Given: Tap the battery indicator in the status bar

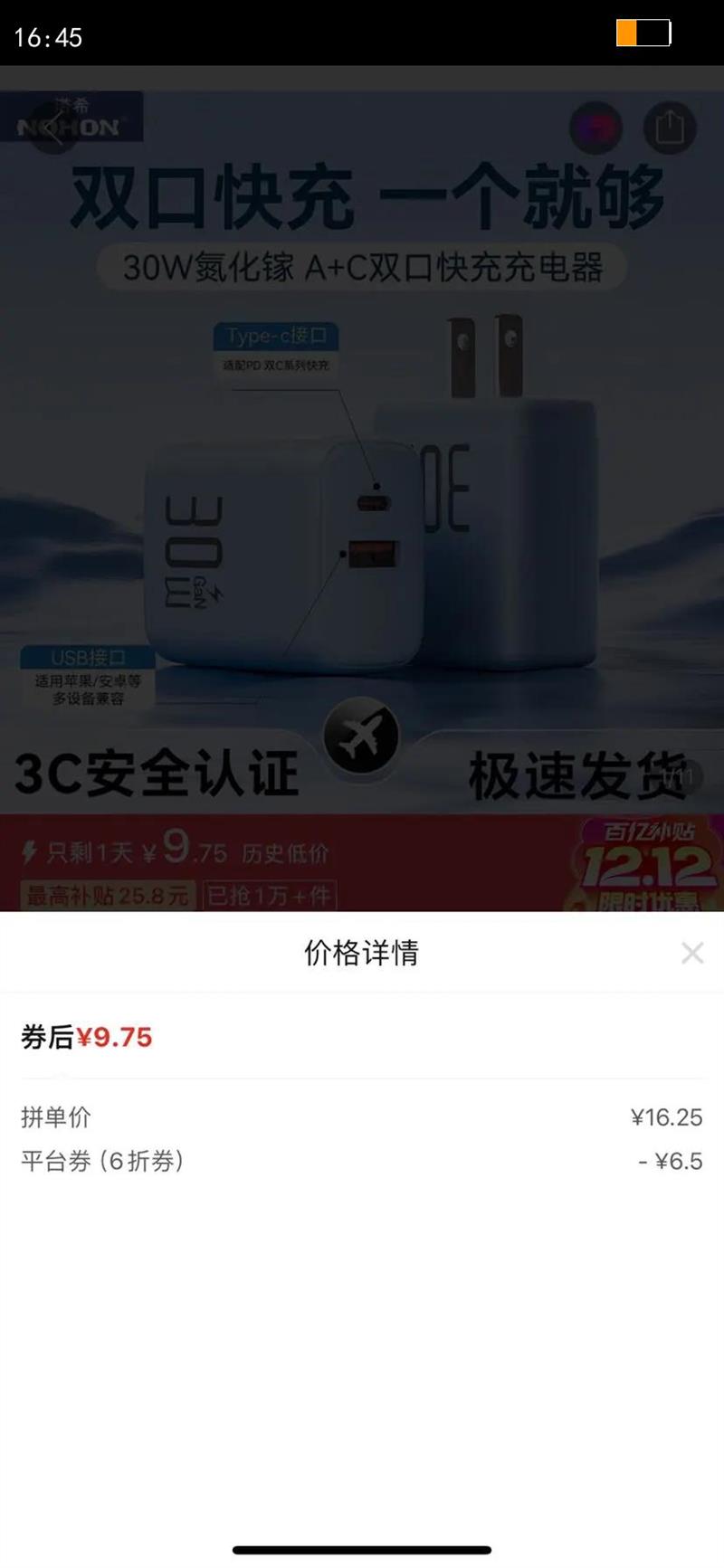Looking at the screenshot, I should (643, 33).
